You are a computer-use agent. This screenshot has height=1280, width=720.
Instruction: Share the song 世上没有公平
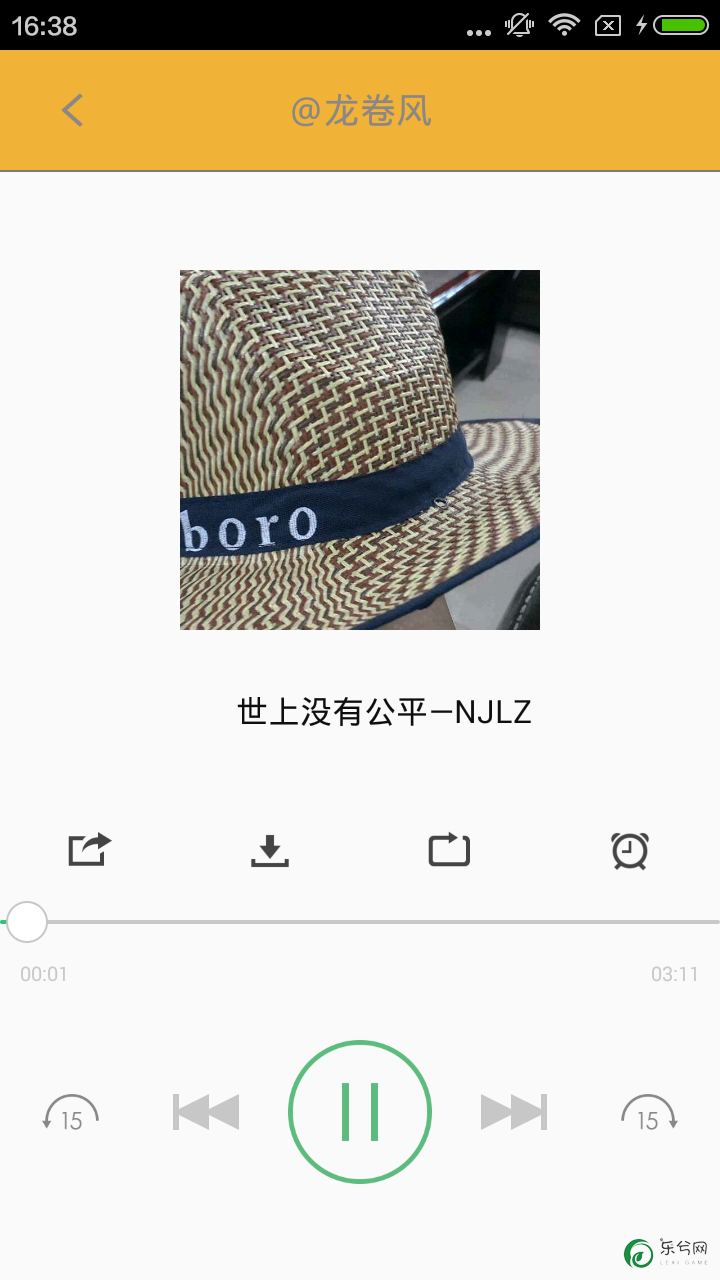(x=89, y=850)
